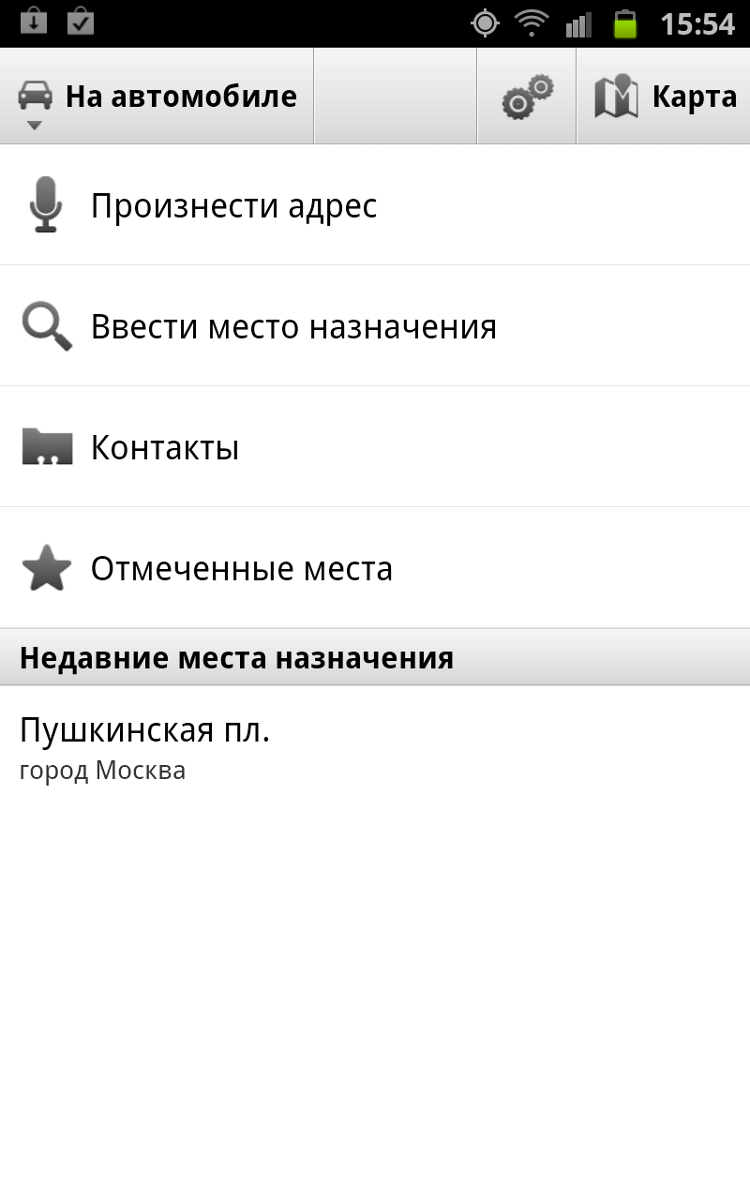The height and width of the screenshot is (1200, 750).
Task: Open the 'На автомобиле' travel mode dropdown
Action: (157, 97)
